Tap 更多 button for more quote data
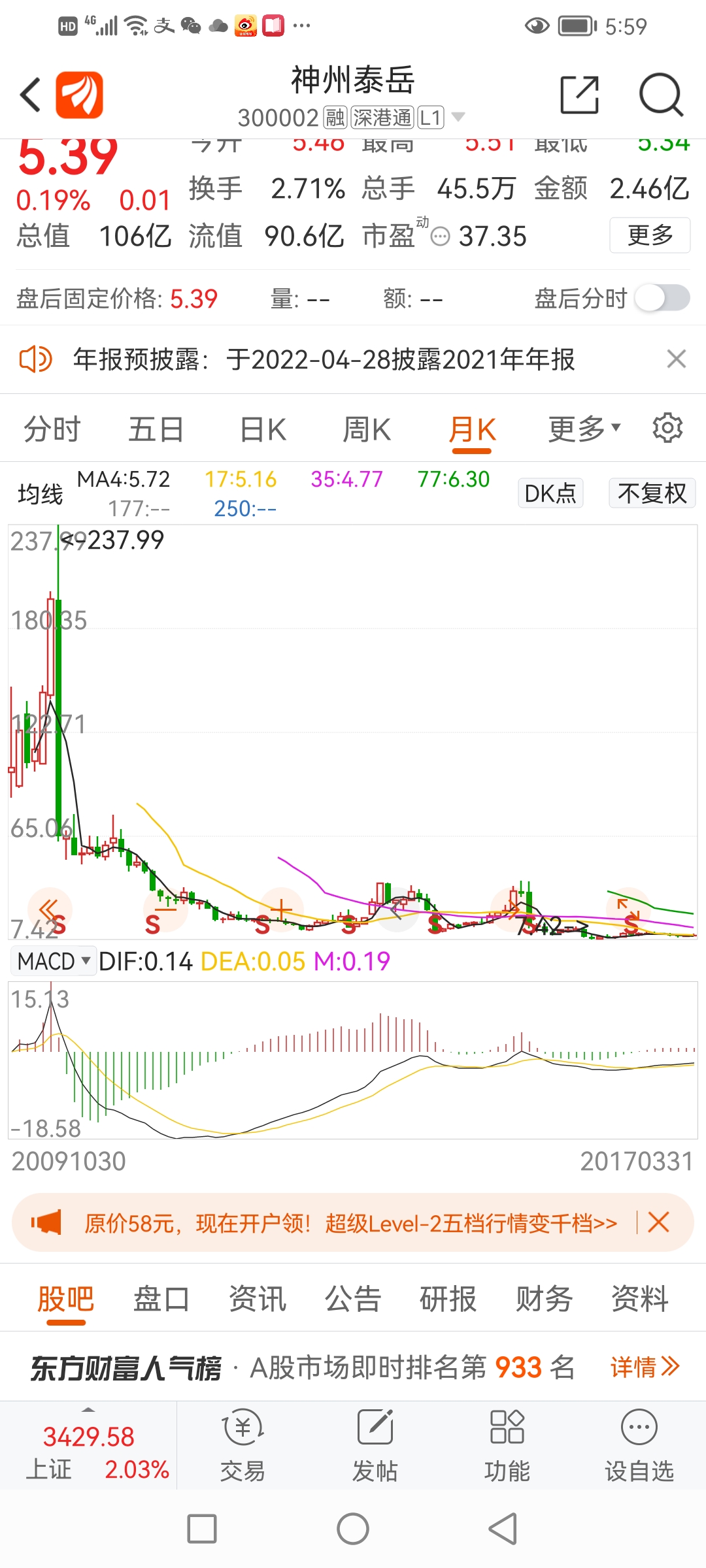706x1568 pixels. 650,235
